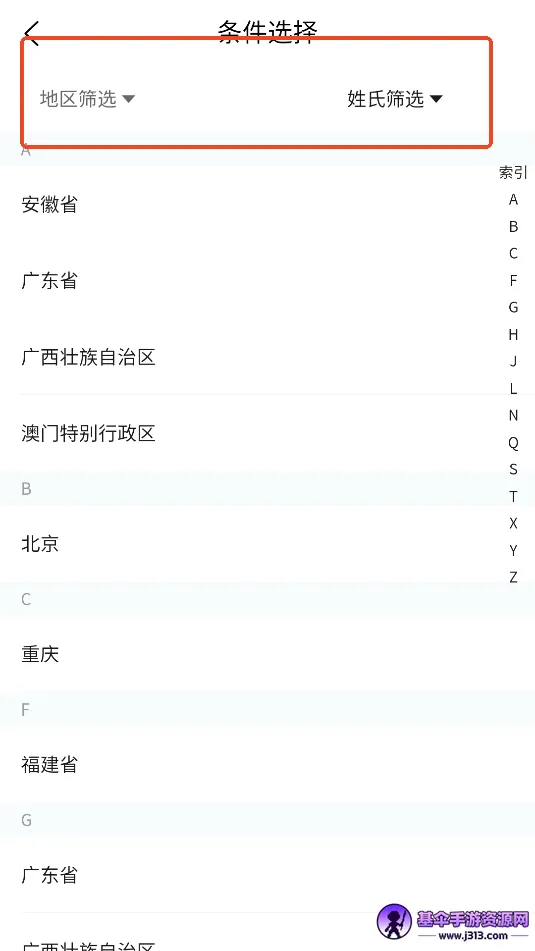Jump to letter T in the index sidebar
The image size is (535, 951).
pos(513,497)
